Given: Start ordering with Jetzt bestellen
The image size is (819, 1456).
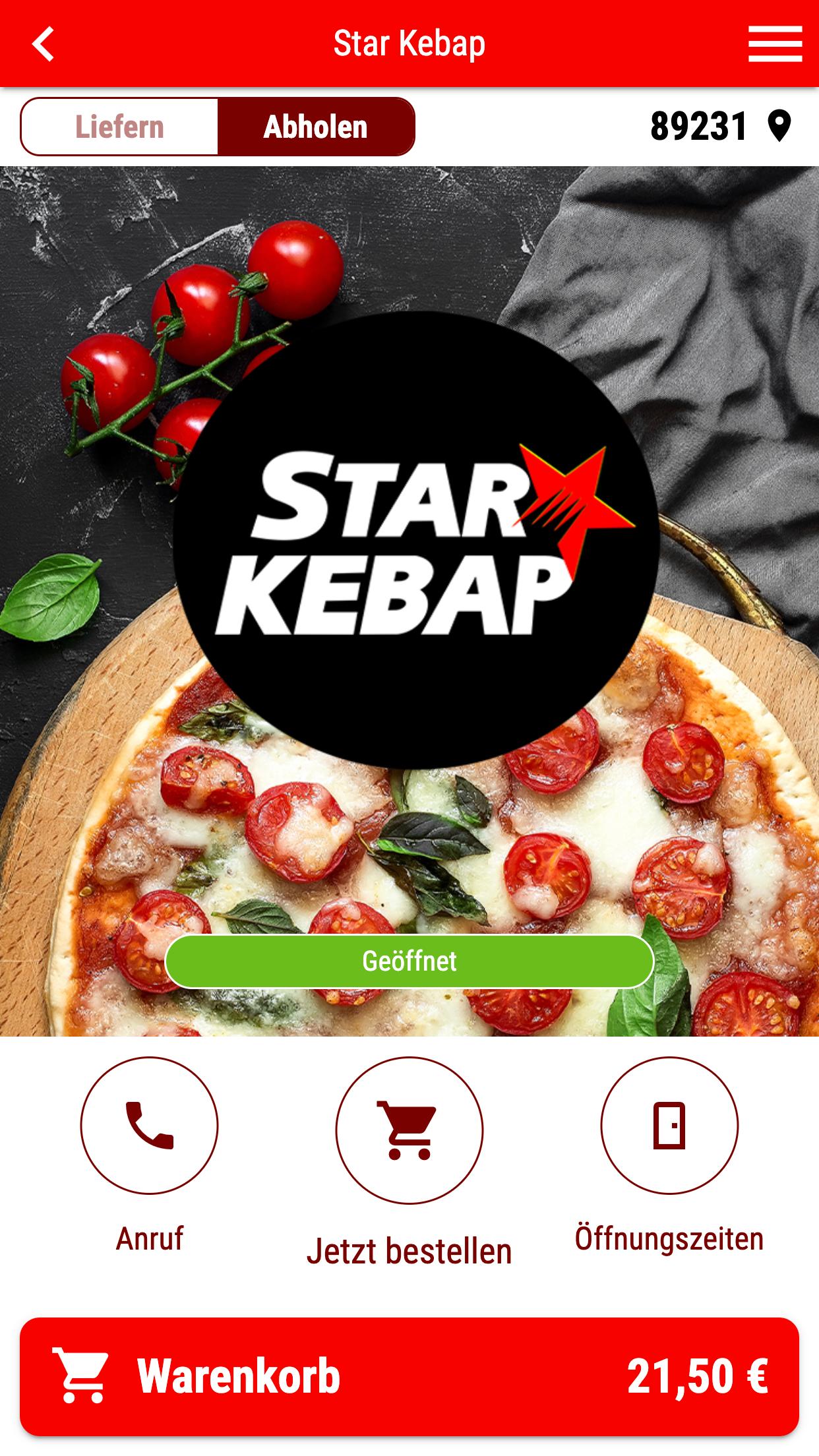Looking at the screenshot, I should click(x=409, y=1130).
